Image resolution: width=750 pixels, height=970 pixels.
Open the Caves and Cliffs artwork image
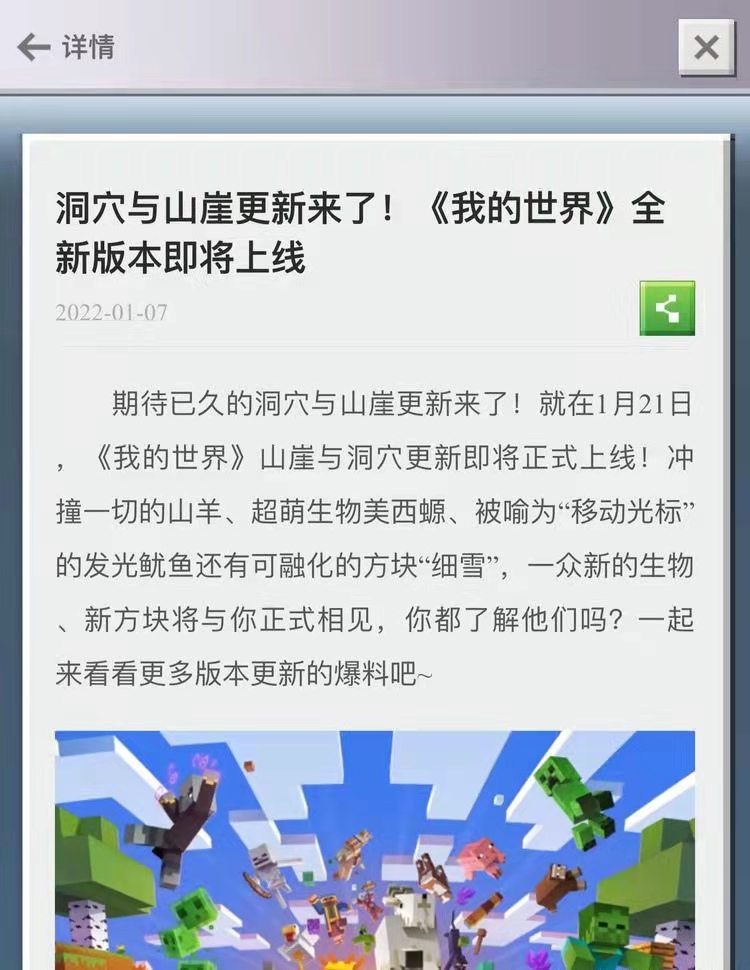375,850
